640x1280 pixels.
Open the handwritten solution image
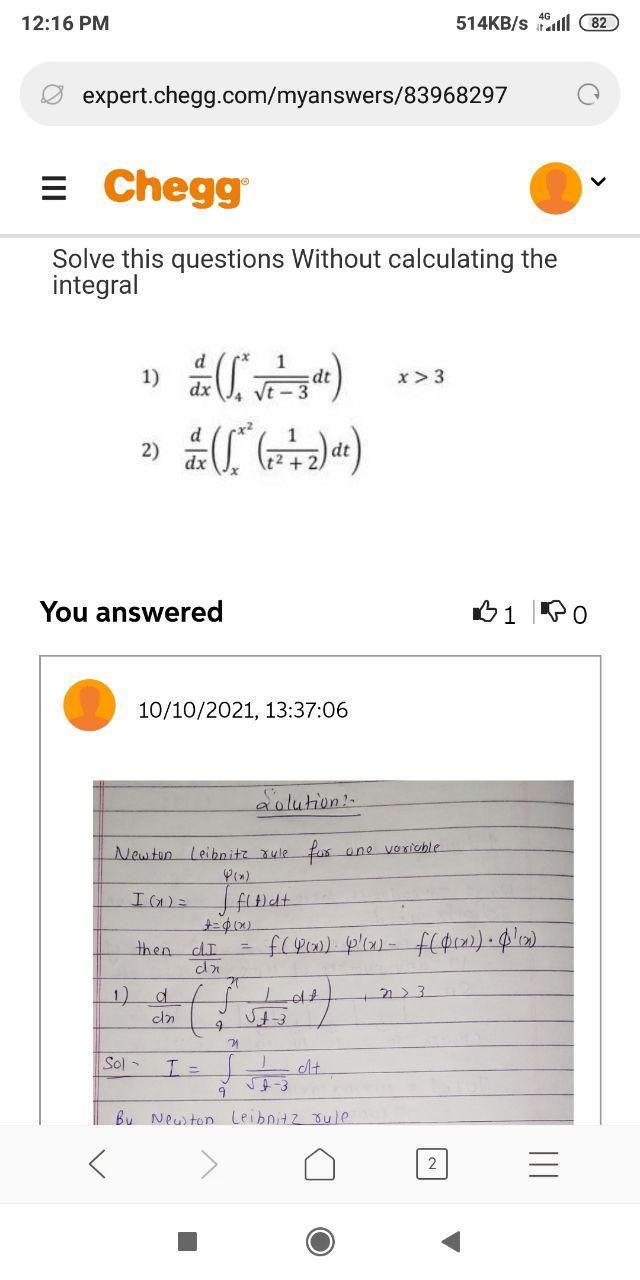pyautogui.click(x=333, y=950)
